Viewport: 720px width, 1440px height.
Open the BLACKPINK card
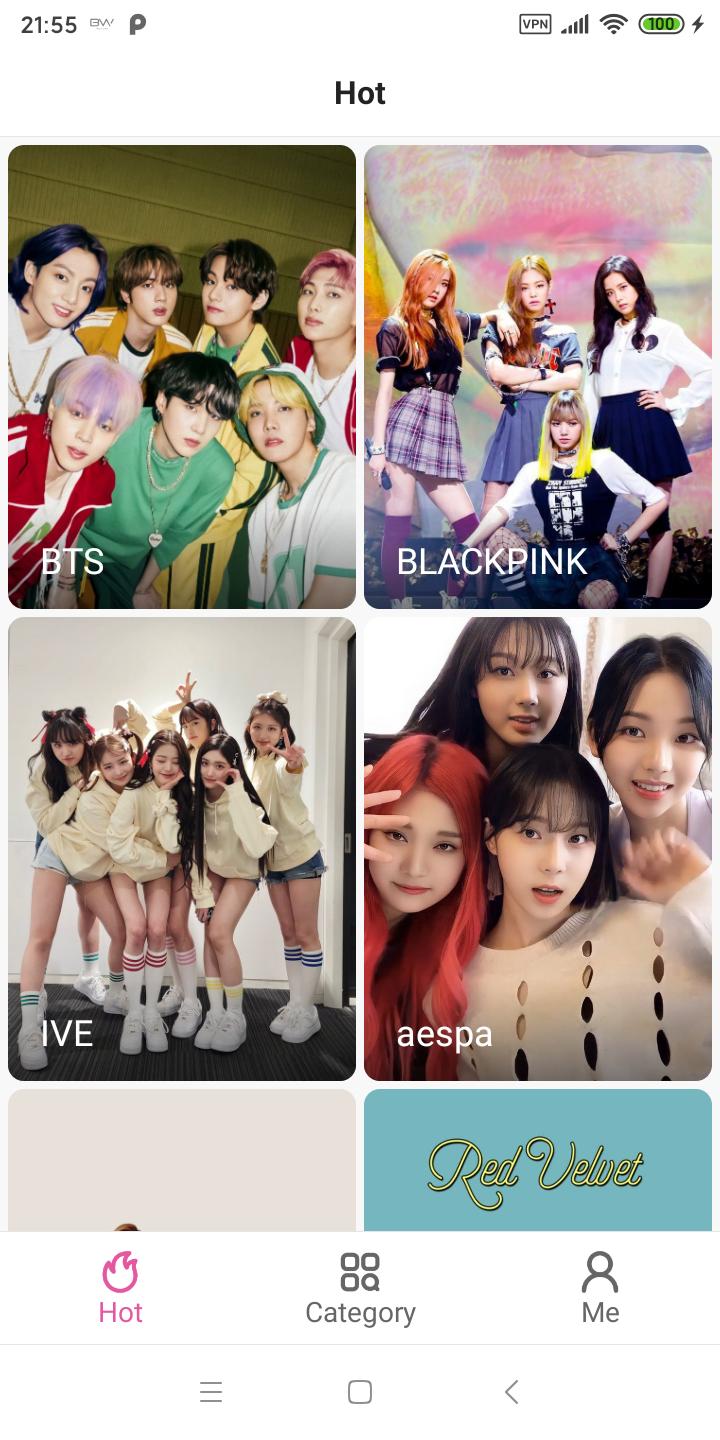point(538,377)
